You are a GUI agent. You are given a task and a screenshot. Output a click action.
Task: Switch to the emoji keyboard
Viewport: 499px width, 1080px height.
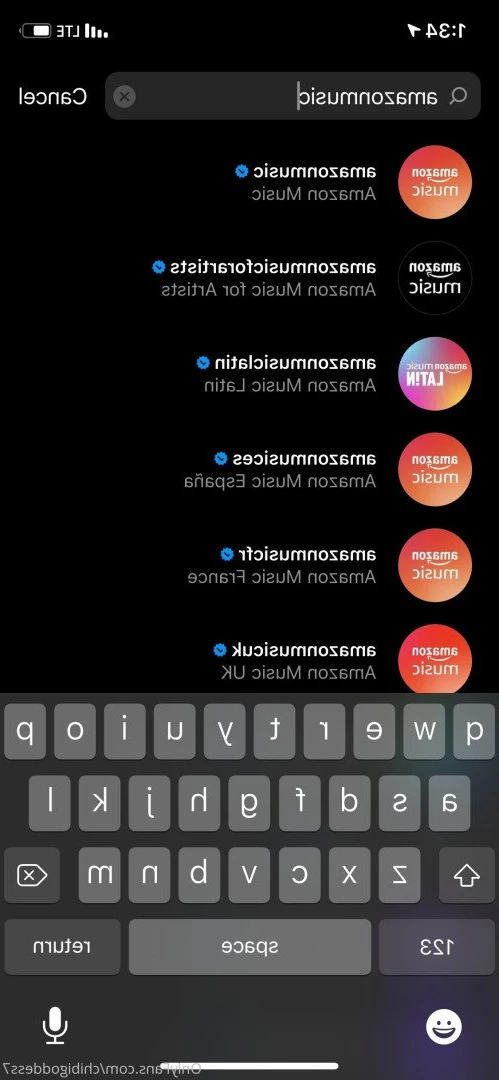[x=444, y=1026]
